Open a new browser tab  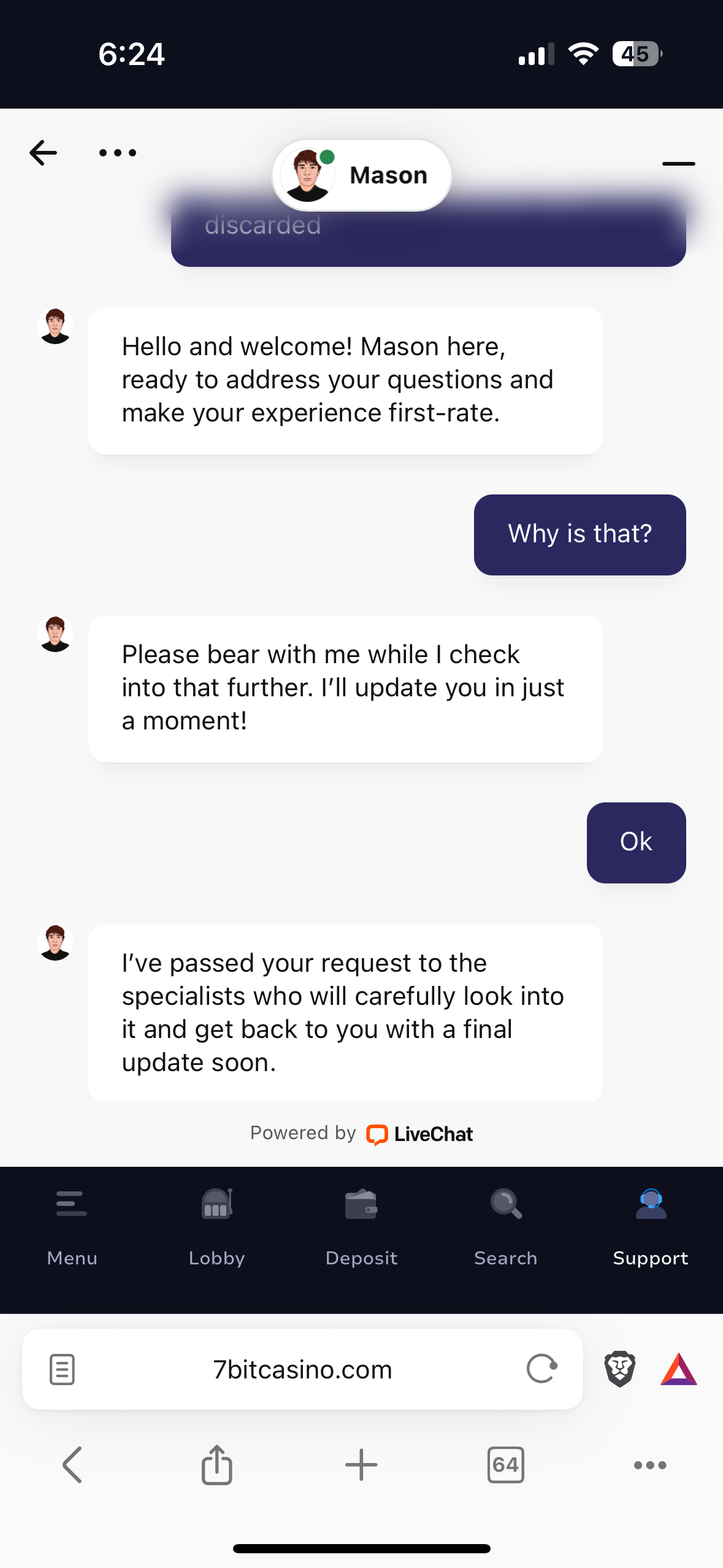coord(361,1465)
